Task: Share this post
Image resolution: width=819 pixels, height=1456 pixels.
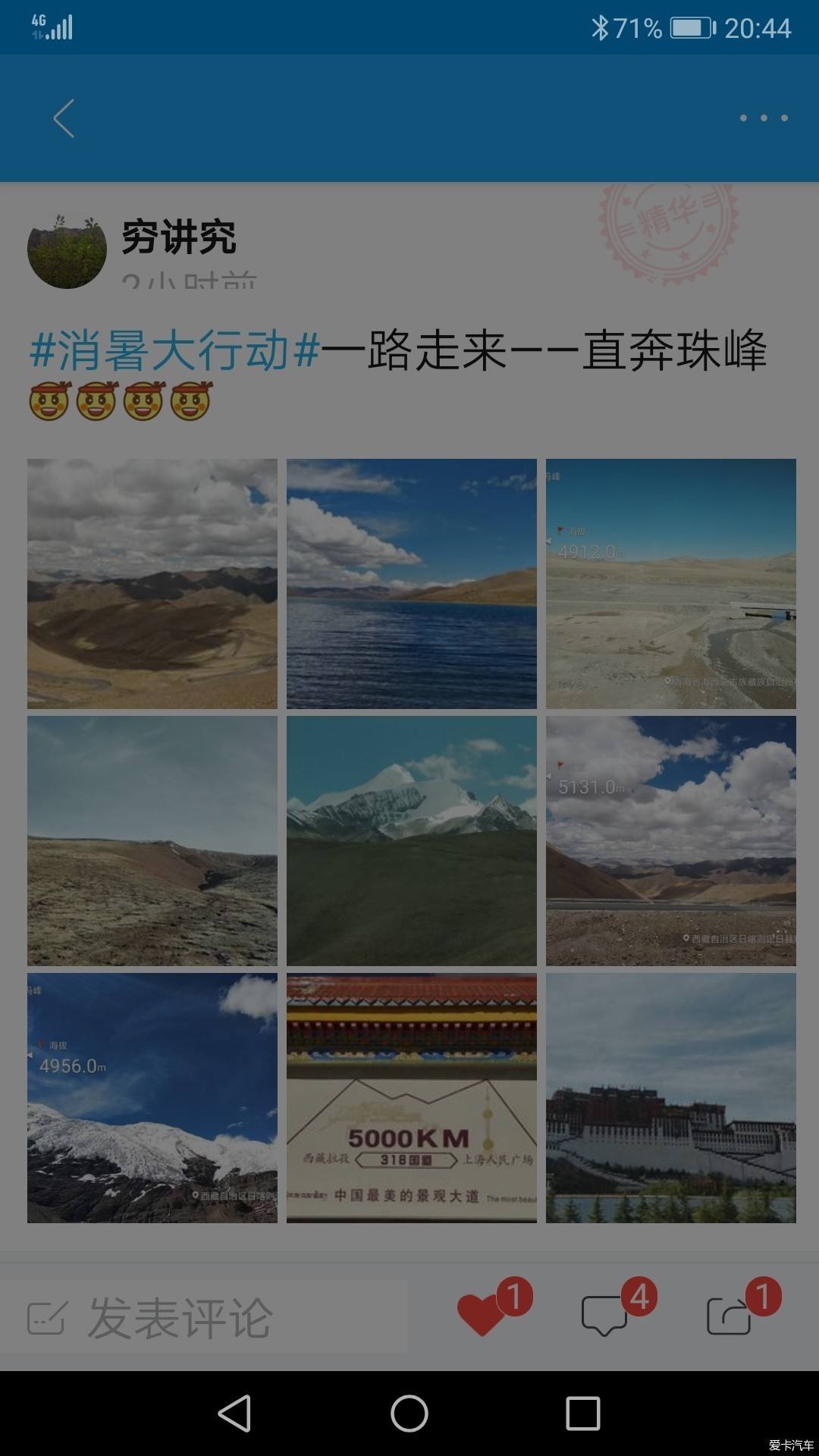Action: 728,1315
